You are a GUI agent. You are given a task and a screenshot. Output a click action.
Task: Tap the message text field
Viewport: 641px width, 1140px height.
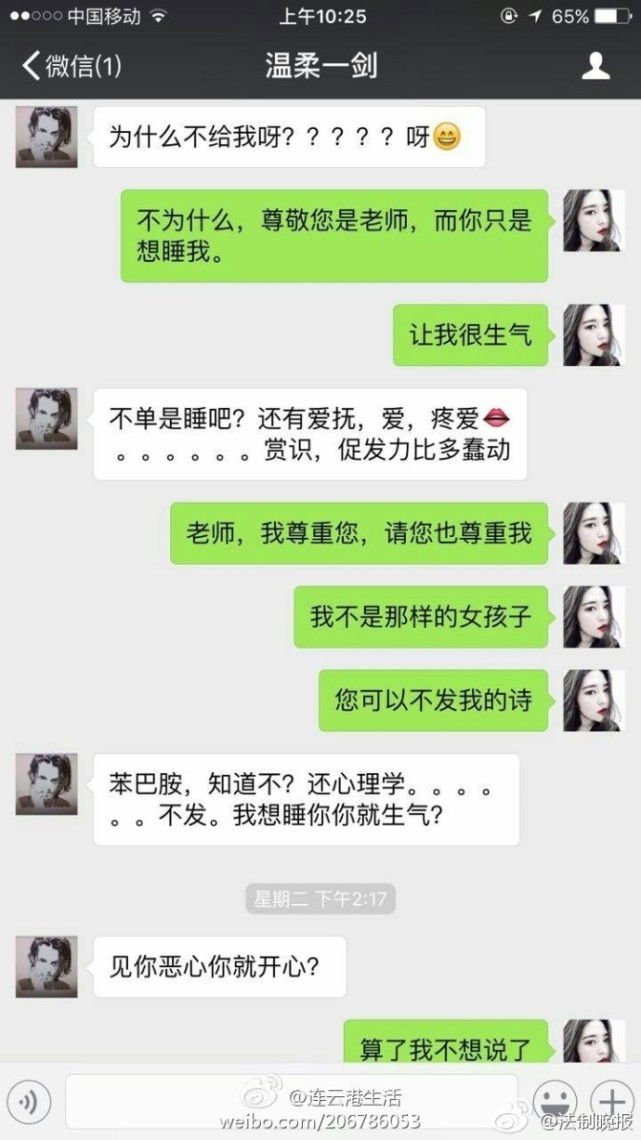[x=290, y=1102]
